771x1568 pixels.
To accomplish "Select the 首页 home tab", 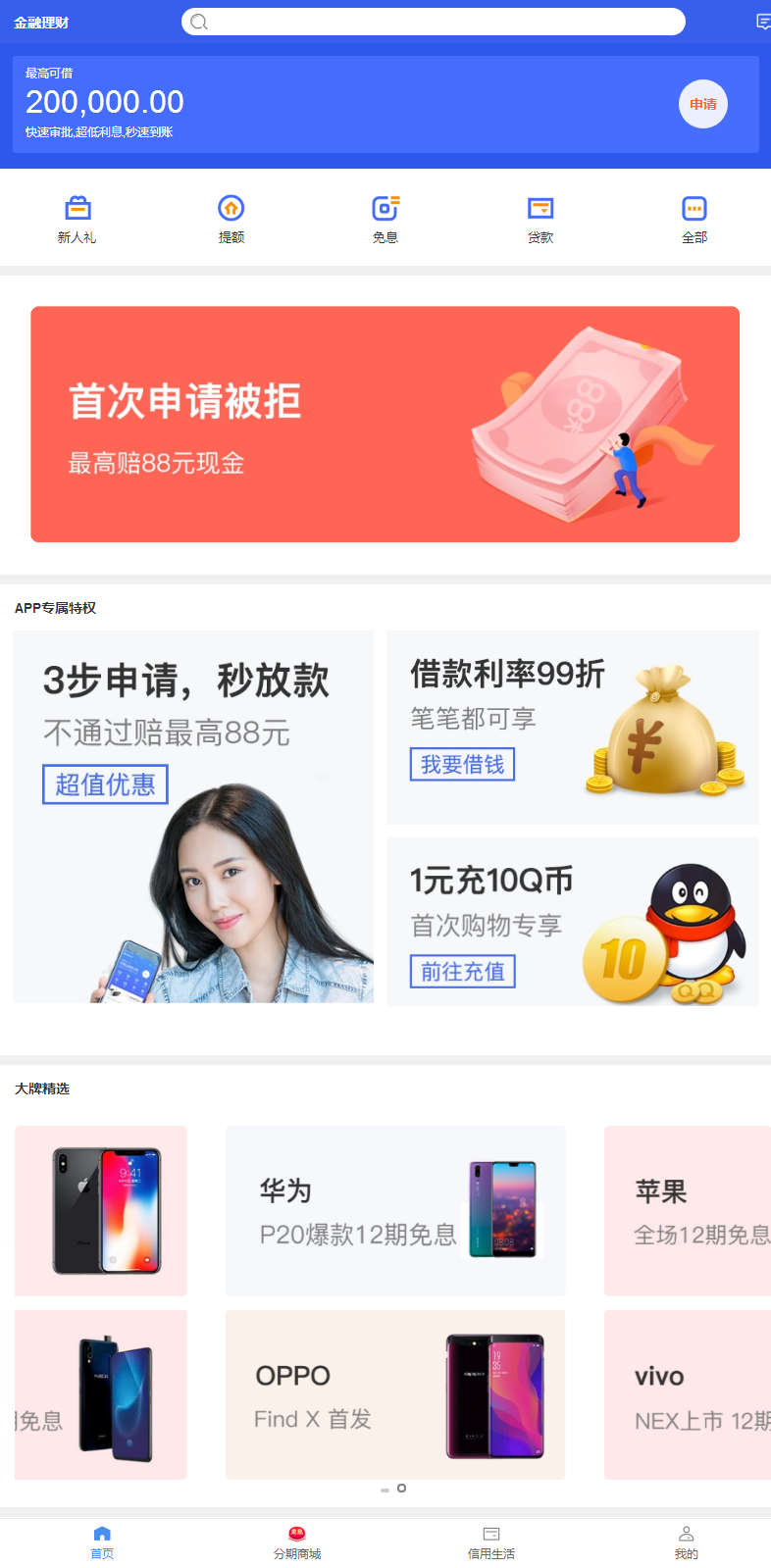I will tap(102, 1543).
